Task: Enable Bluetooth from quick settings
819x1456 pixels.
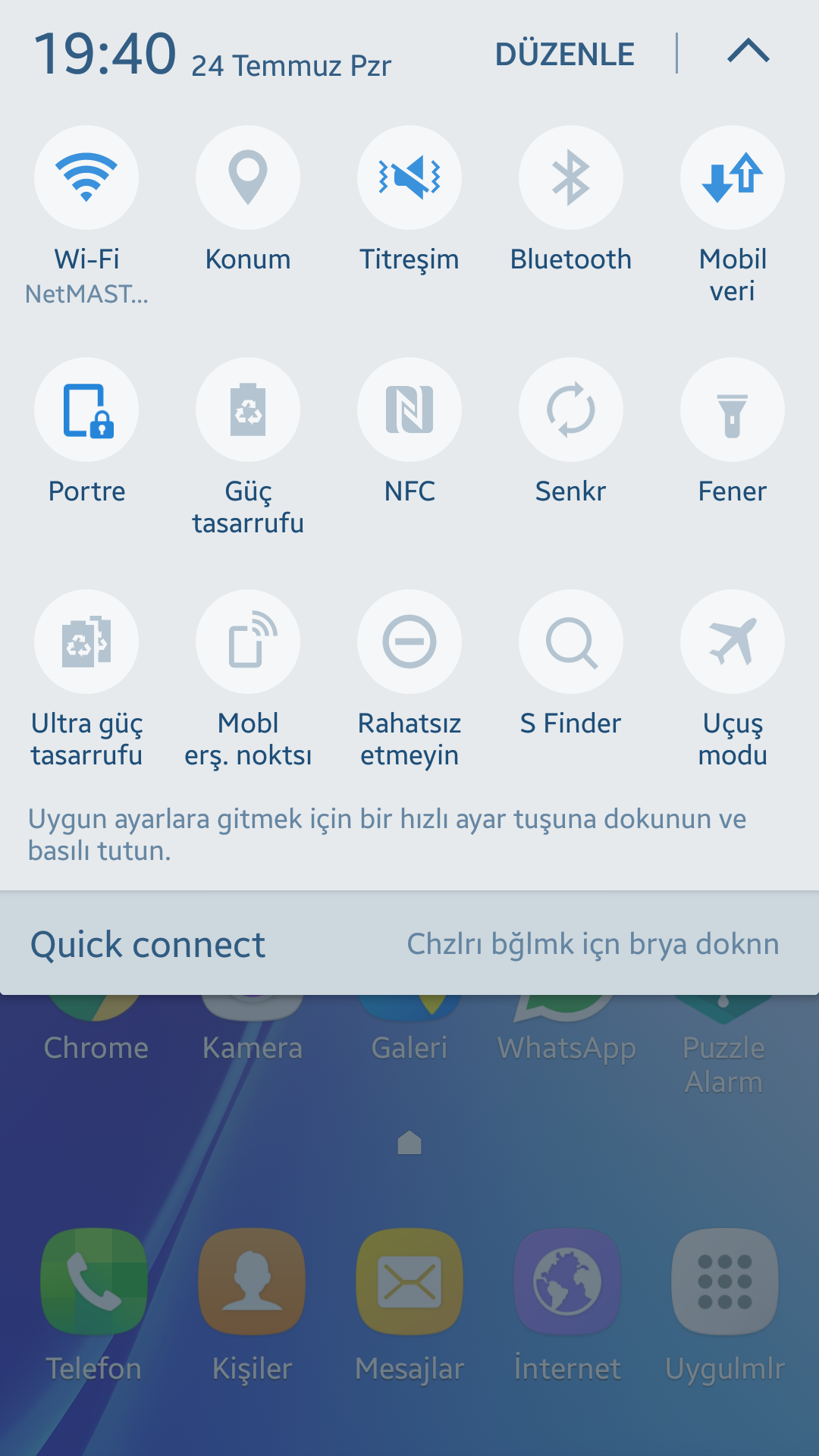Action: tap(571, 177)
